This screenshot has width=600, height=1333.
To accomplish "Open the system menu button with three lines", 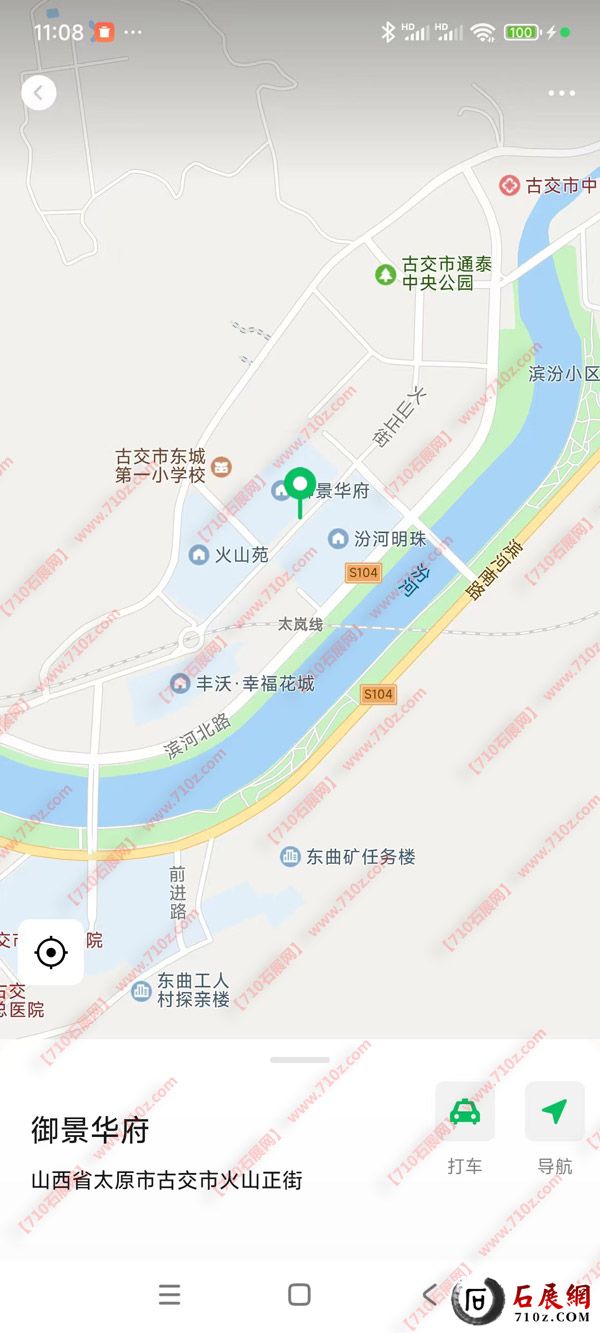I will (x=170, y=1294).
